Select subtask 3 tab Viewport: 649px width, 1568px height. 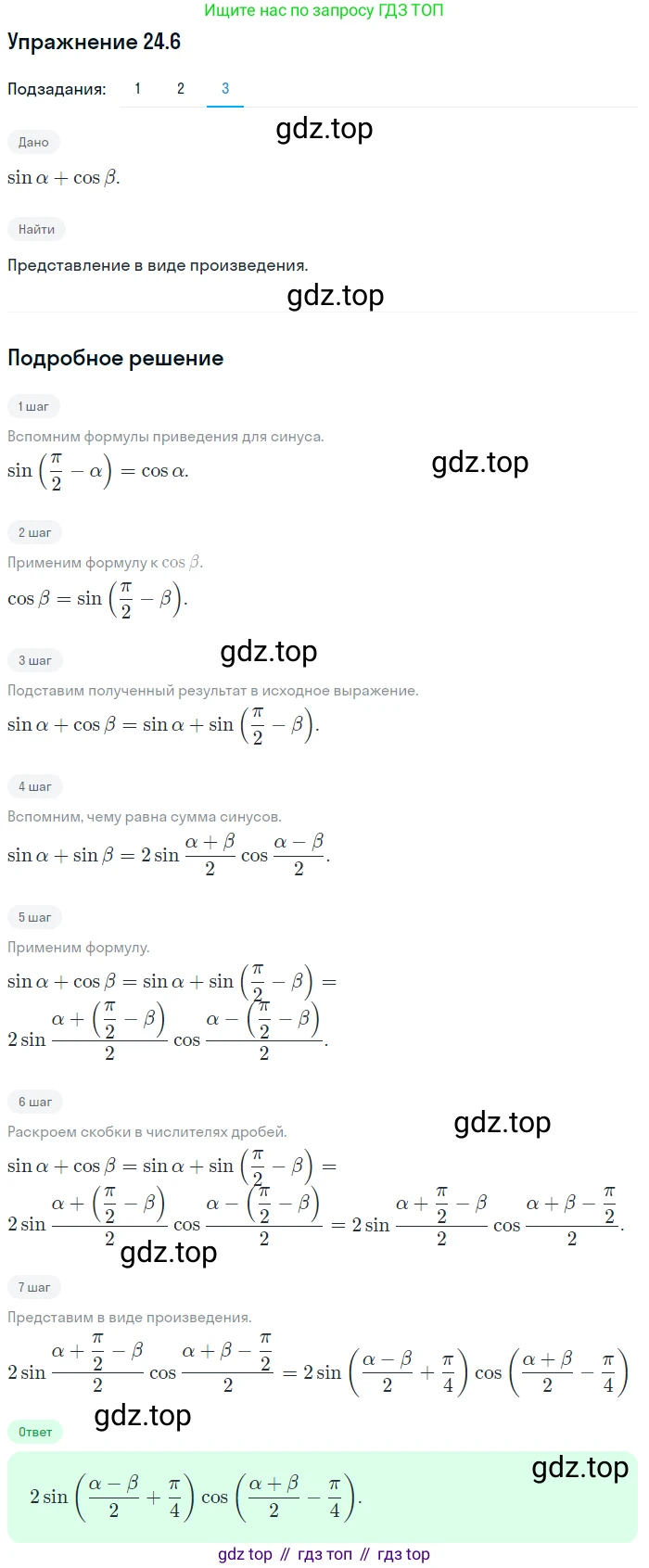pyautogui.click(x=225, y=89)
